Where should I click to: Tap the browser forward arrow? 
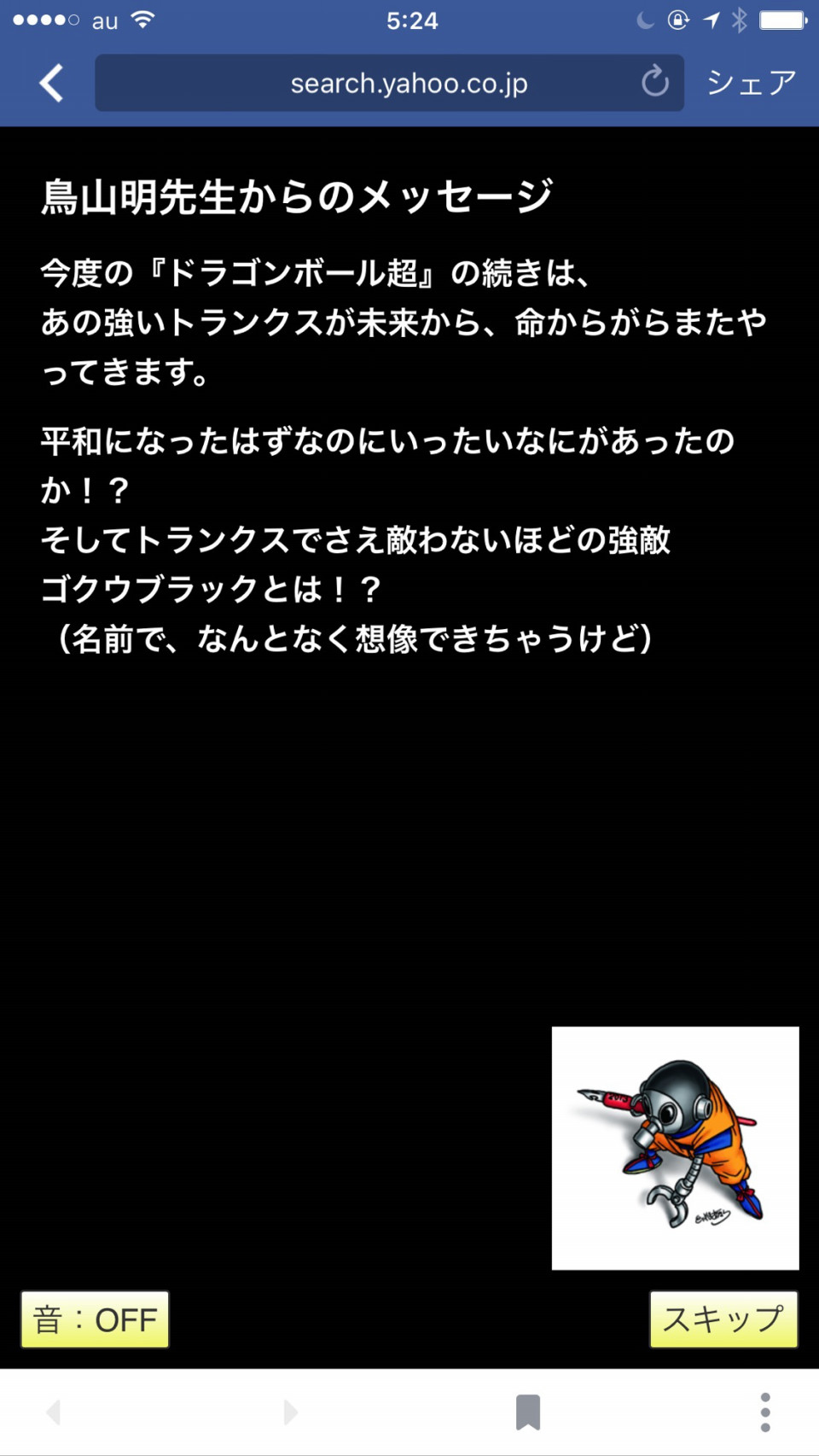[290, 1412]
